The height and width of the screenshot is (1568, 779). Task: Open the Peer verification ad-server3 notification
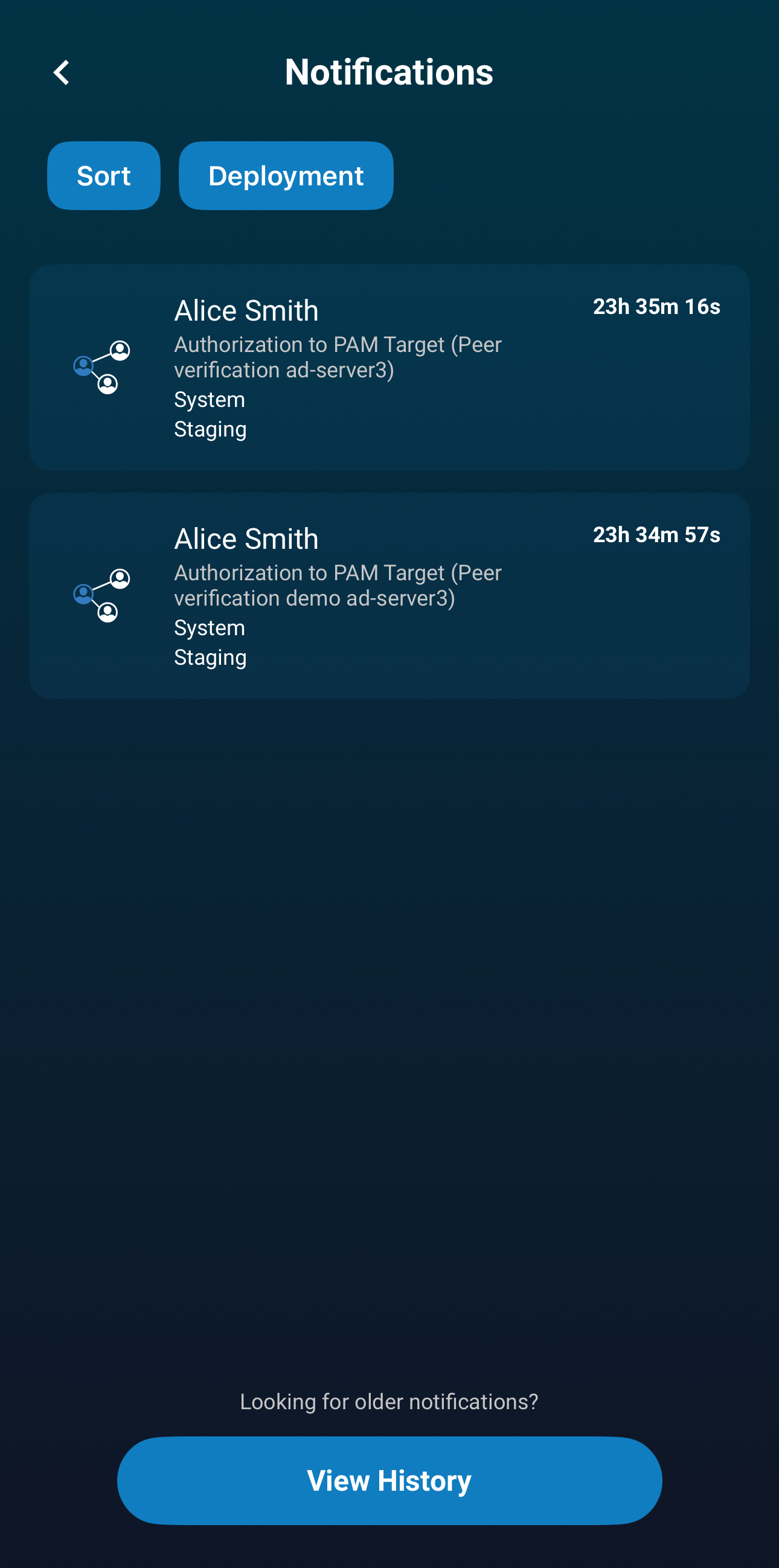coord(389,368)
